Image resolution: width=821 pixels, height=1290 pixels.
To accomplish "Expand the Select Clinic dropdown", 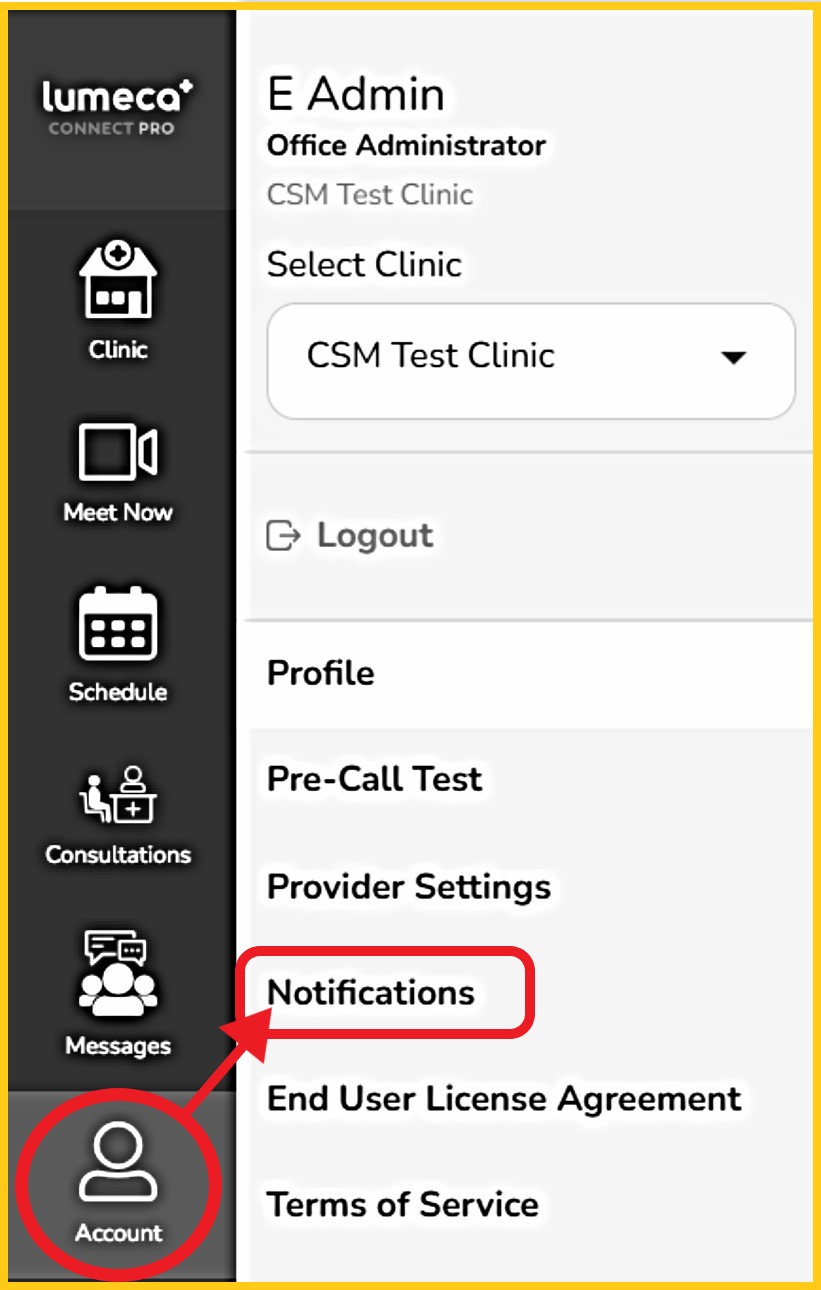I will 530,357.
